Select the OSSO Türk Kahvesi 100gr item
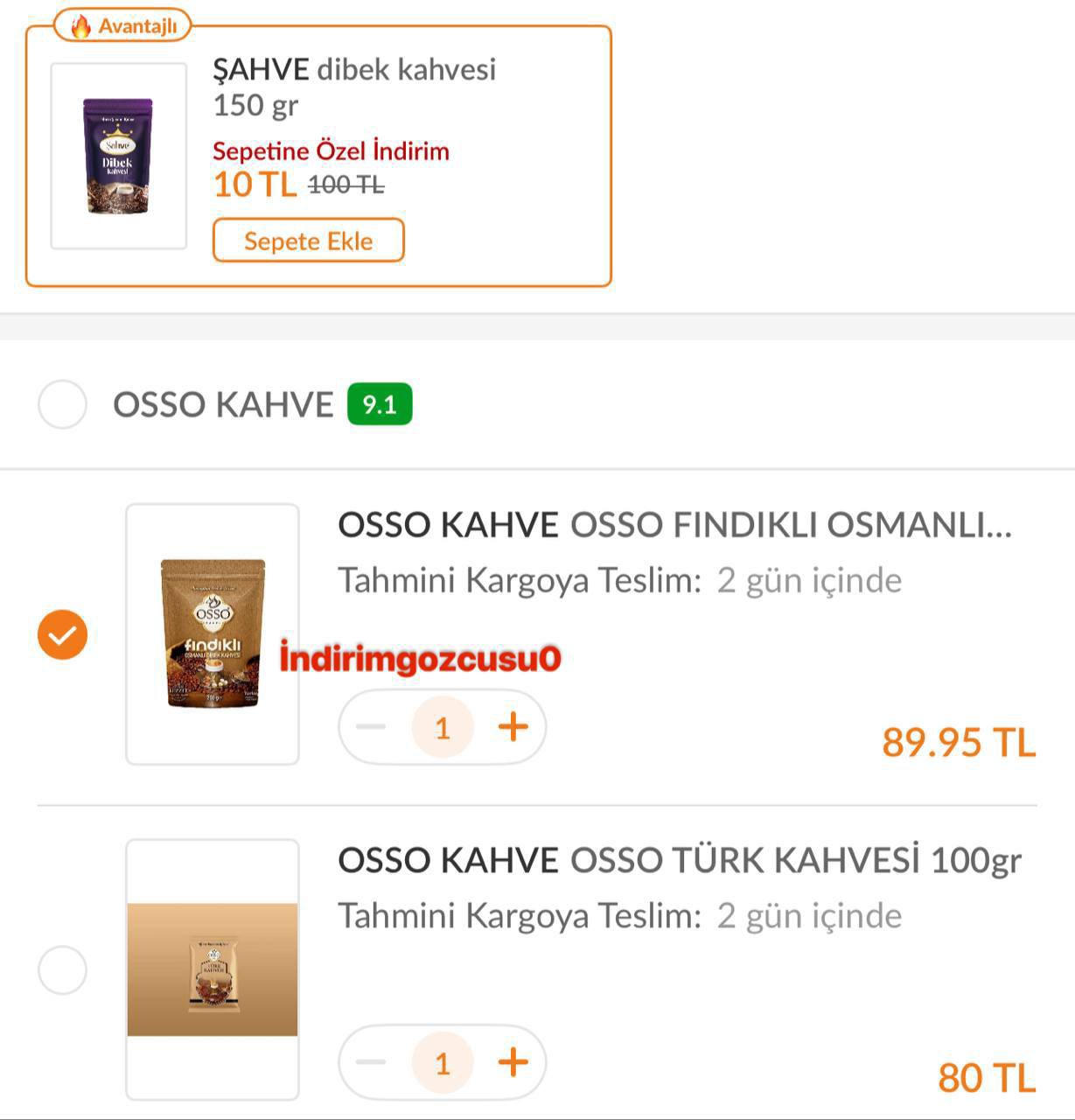 [62, 969]
